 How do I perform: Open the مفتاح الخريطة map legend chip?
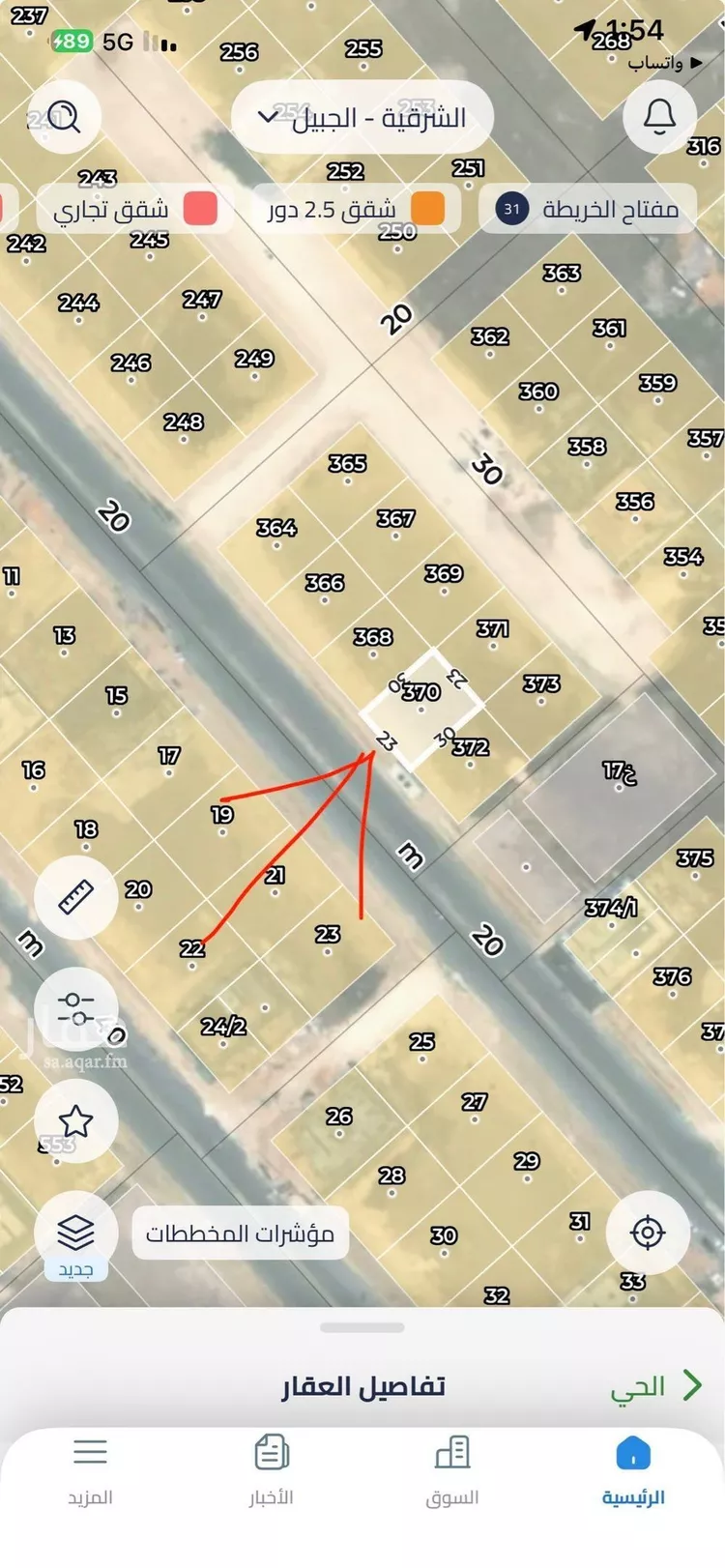588,209
